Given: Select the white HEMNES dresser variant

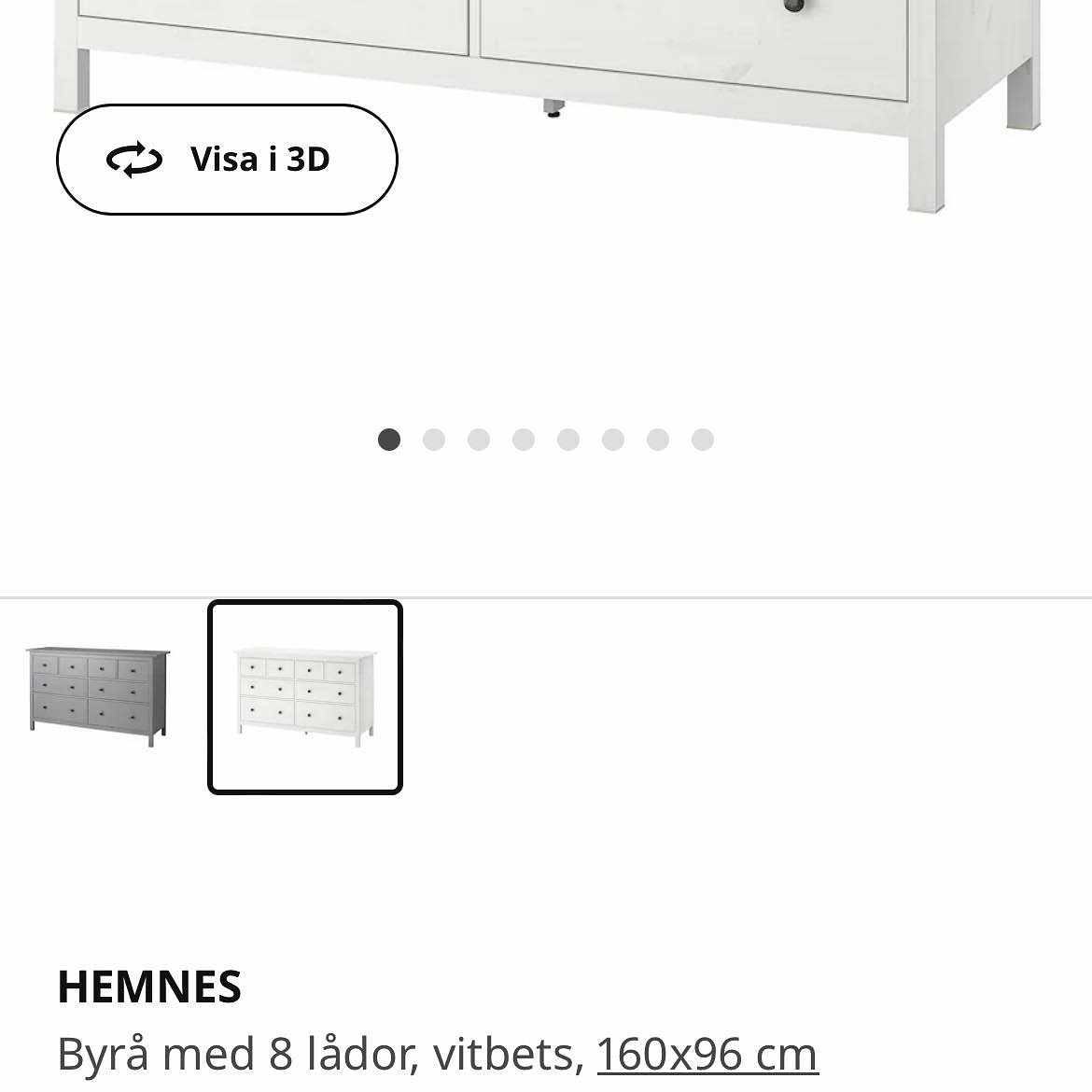Looking at the screenshot, I should (x=305, y=697).
